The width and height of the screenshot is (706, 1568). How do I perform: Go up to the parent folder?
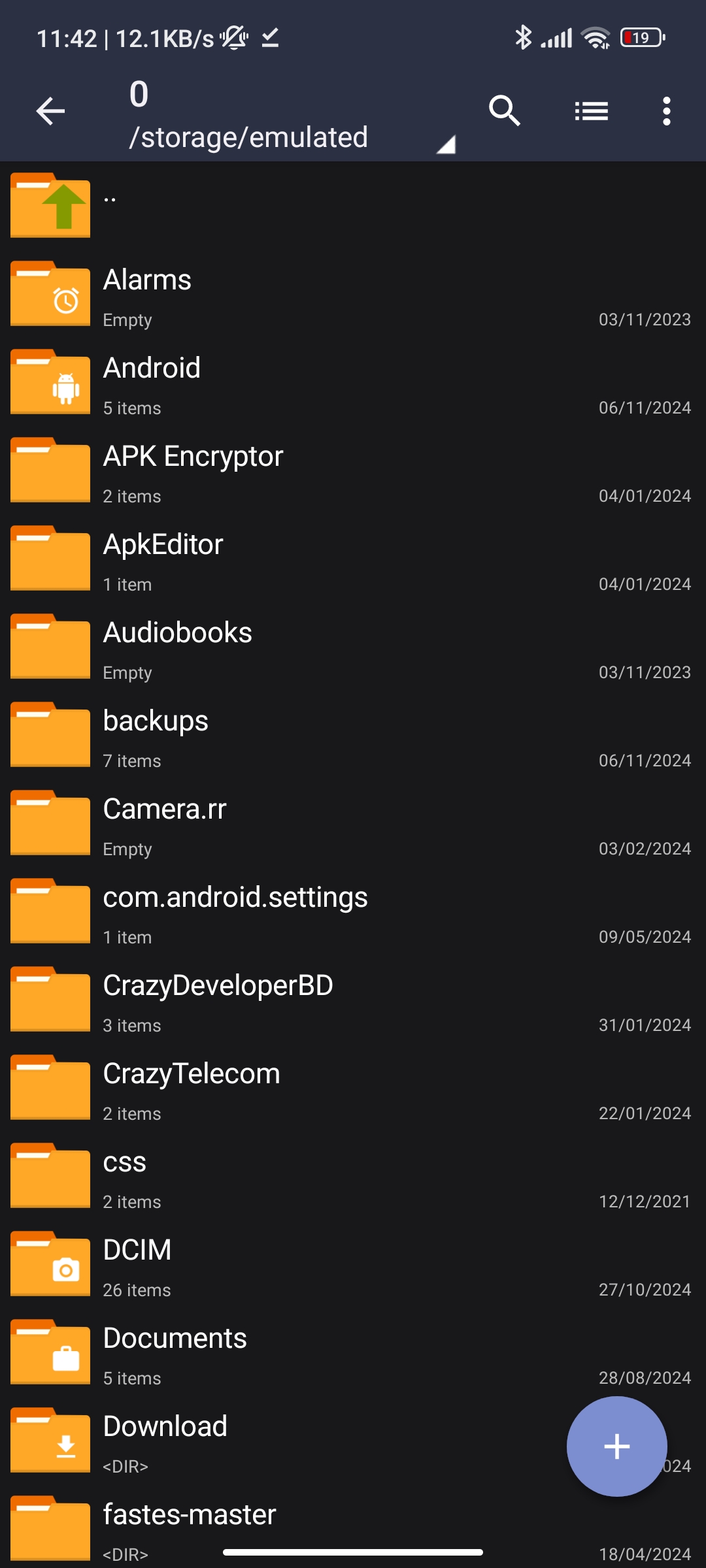pos(353,206)
